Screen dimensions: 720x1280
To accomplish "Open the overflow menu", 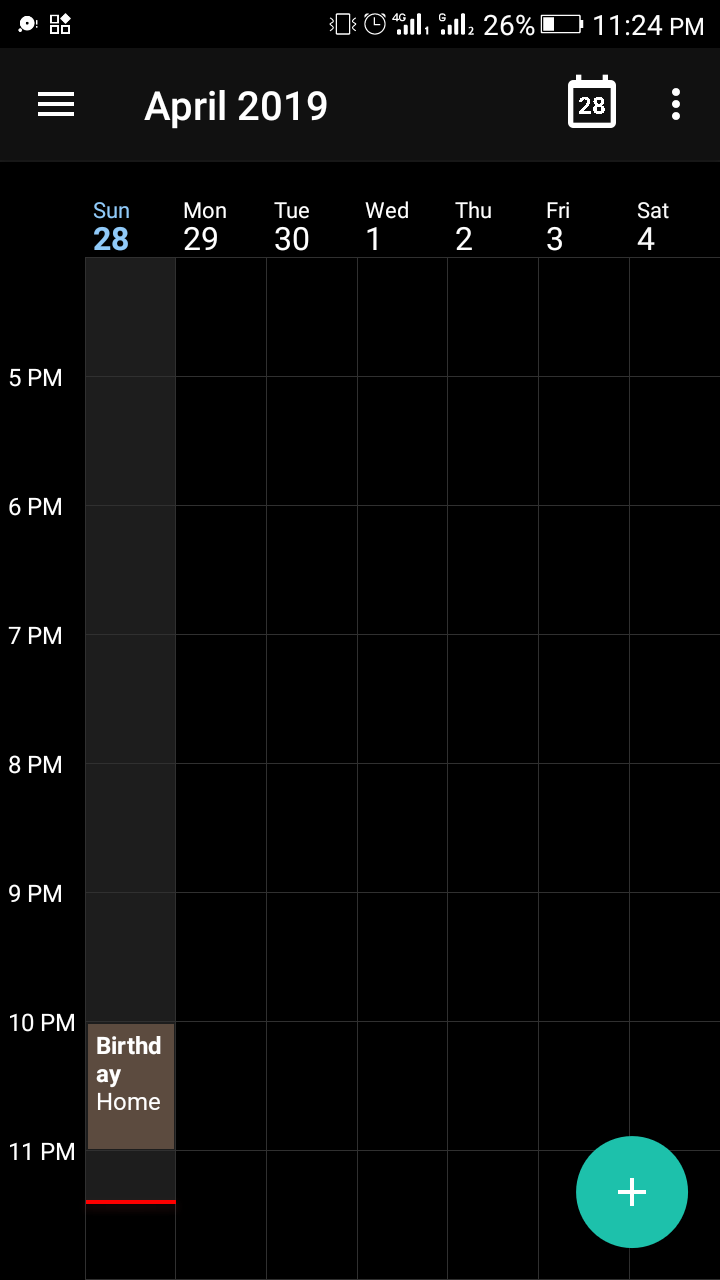I will [676, 104].
